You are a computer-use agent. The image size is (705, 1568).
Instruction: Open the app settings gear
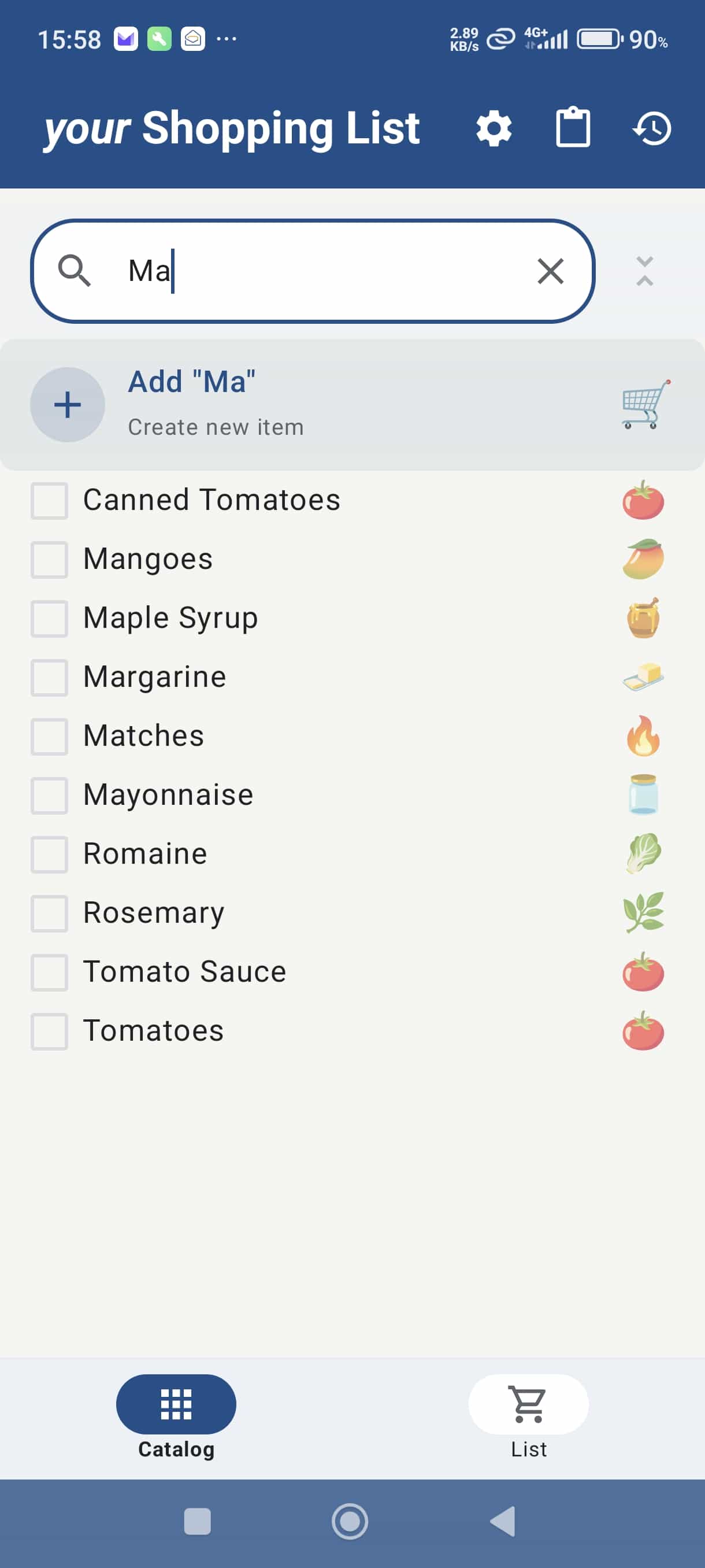(x=493, y=128)
